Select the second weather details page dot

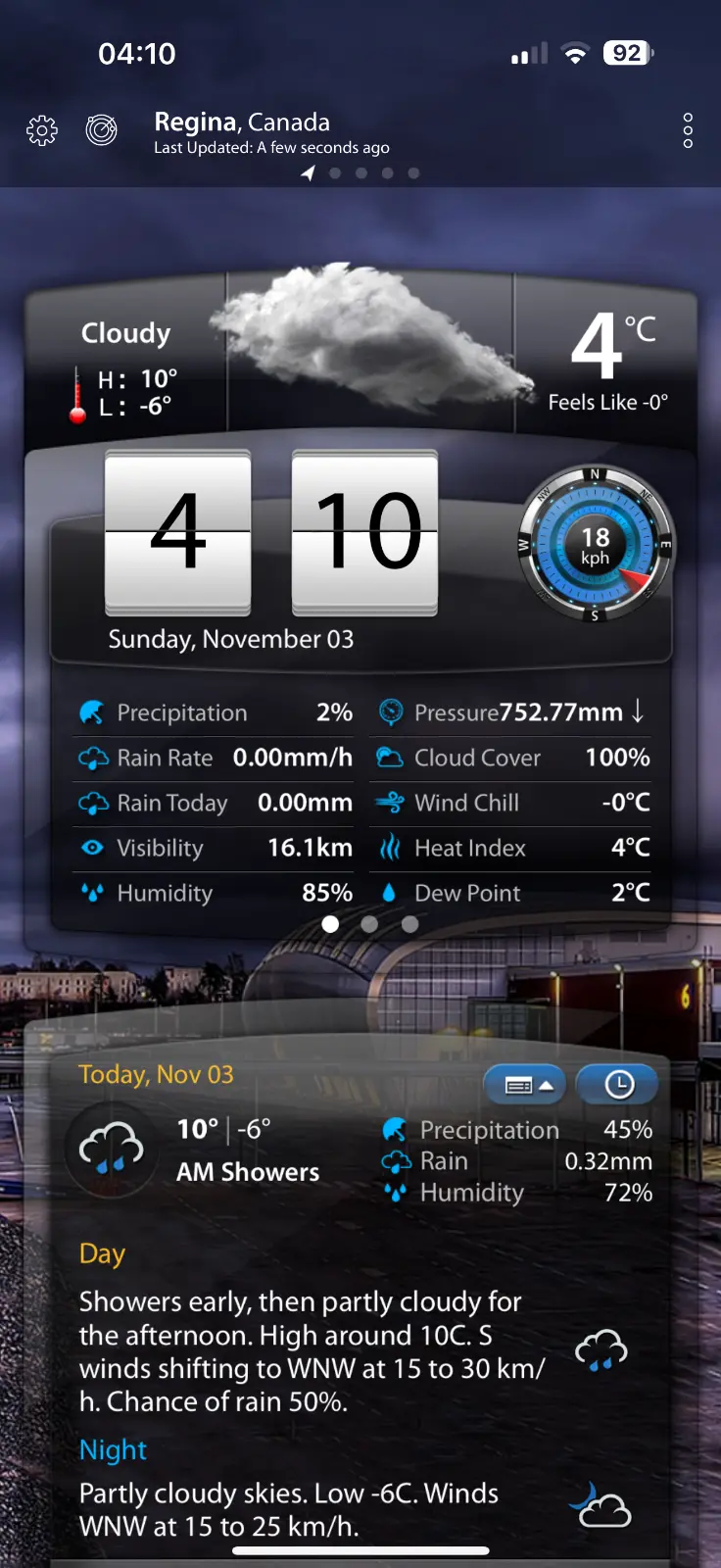[369, 924]
